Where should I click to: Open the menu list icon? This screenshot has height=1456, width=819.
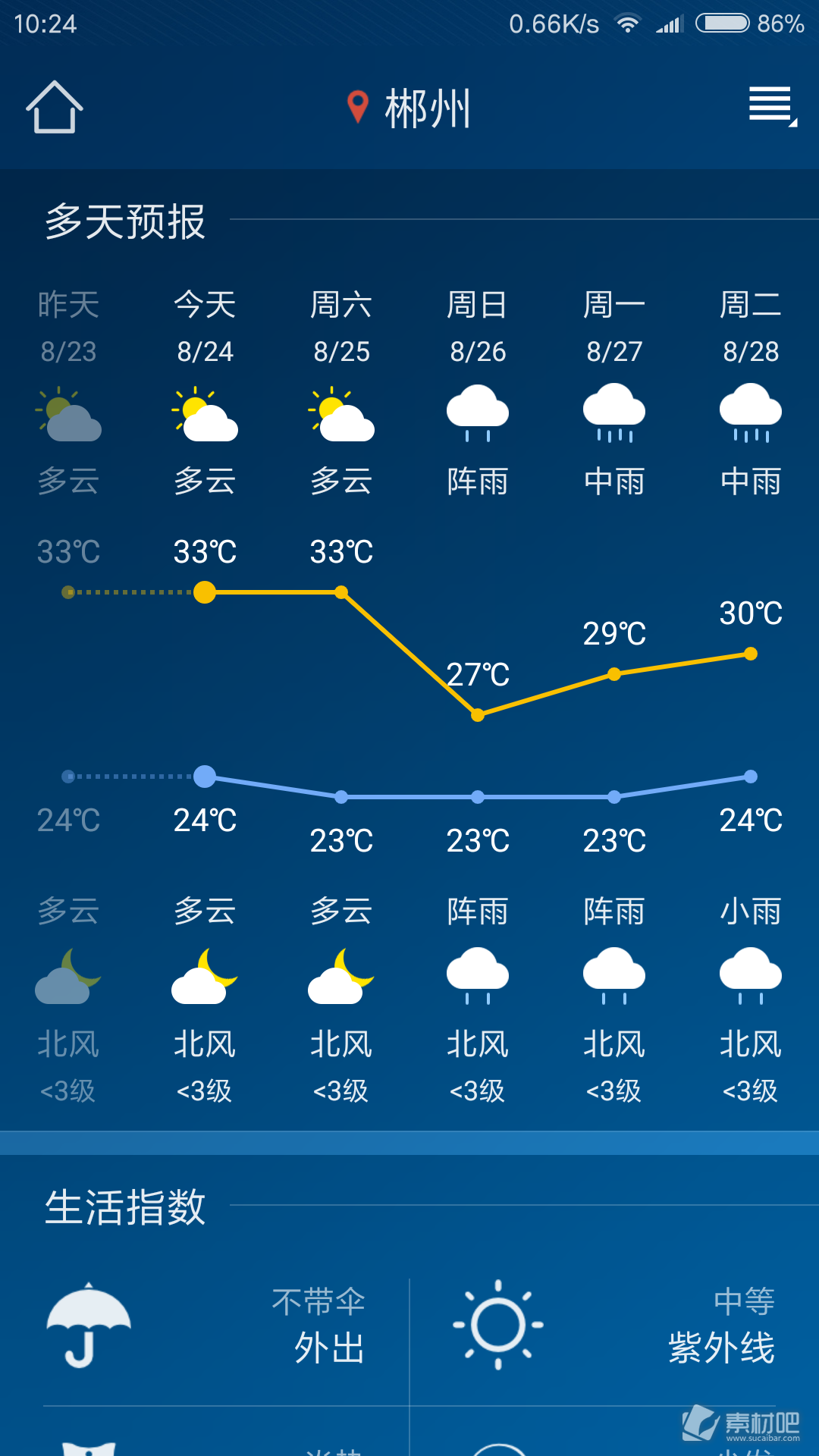tap(772, 105)
